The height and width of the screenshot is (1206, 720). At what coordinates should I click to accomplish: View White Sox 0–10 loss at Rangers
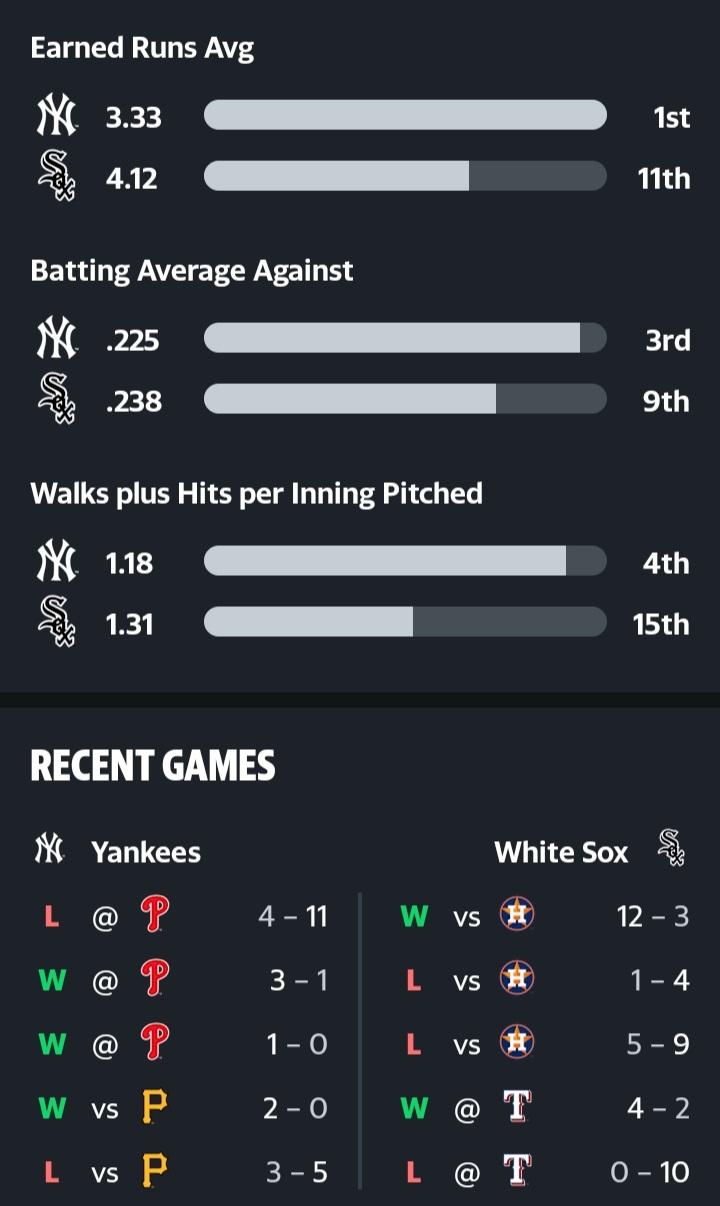click(x=545, y=1172)
